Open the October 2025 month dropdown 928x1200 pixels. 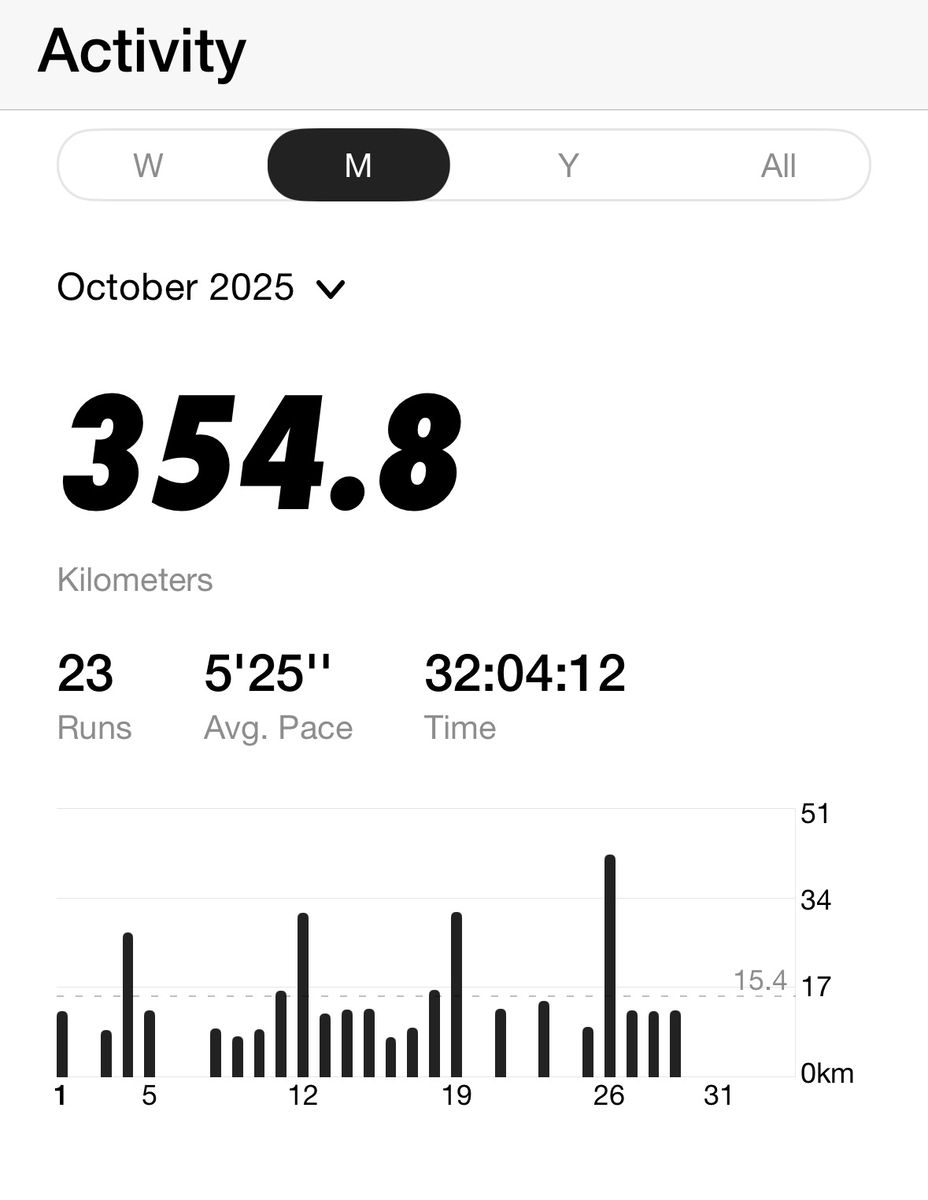(x=201, y=288)
